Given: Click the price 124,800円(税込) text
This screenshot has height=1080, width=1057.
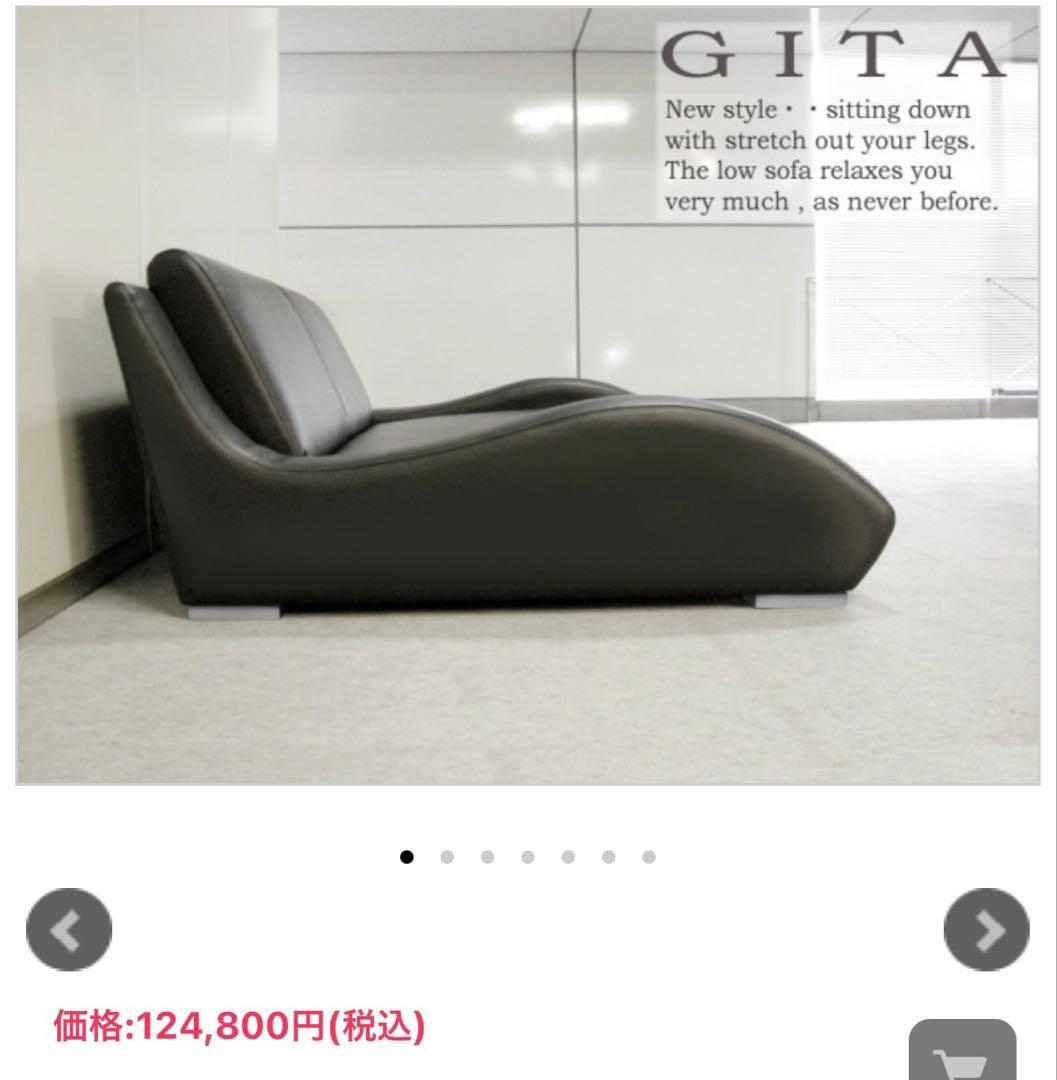Looking at the screenshot, I should pyautogui.click(x=239, y=1026).
